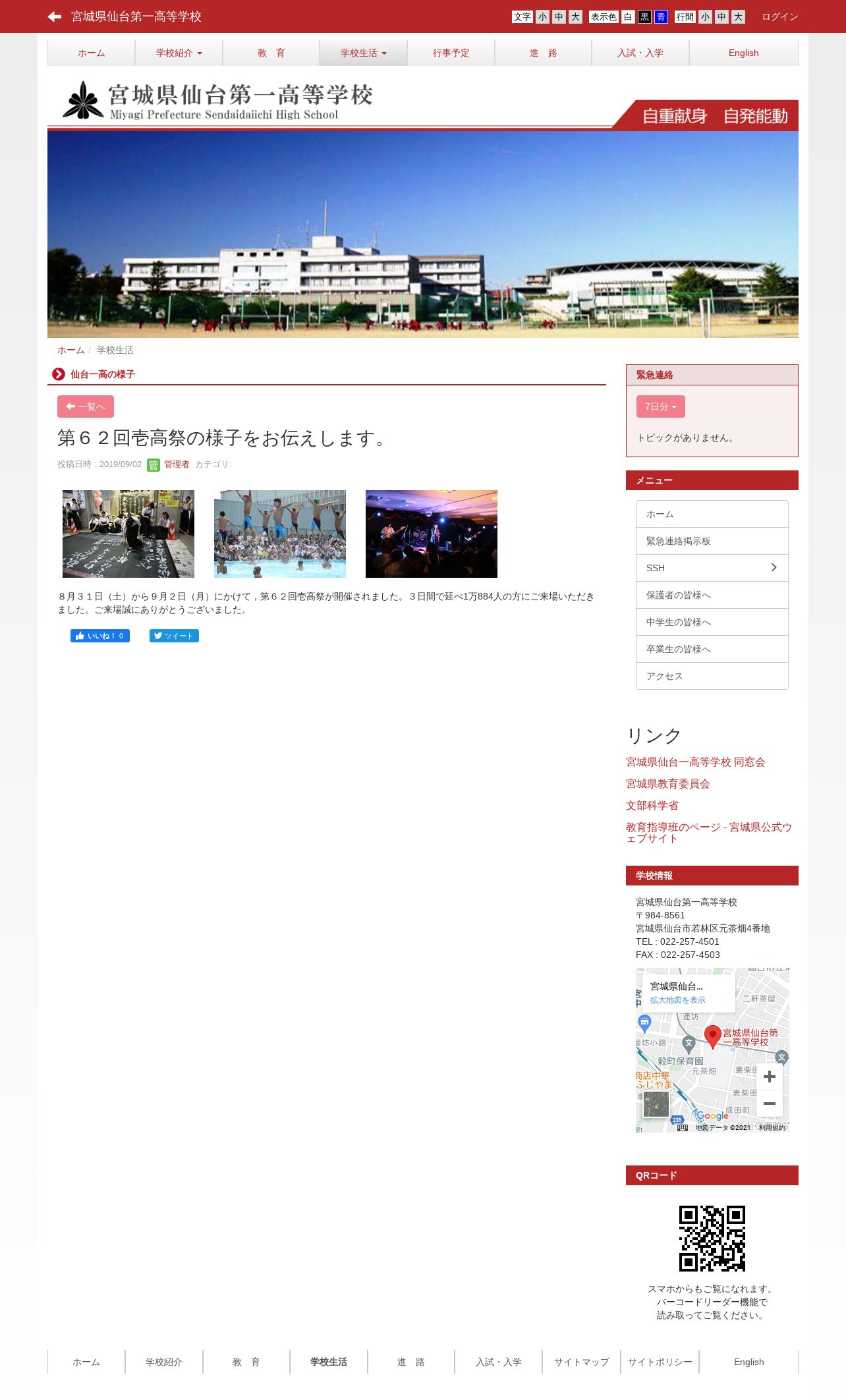Expand the SSH side menu item

(712, 568)
